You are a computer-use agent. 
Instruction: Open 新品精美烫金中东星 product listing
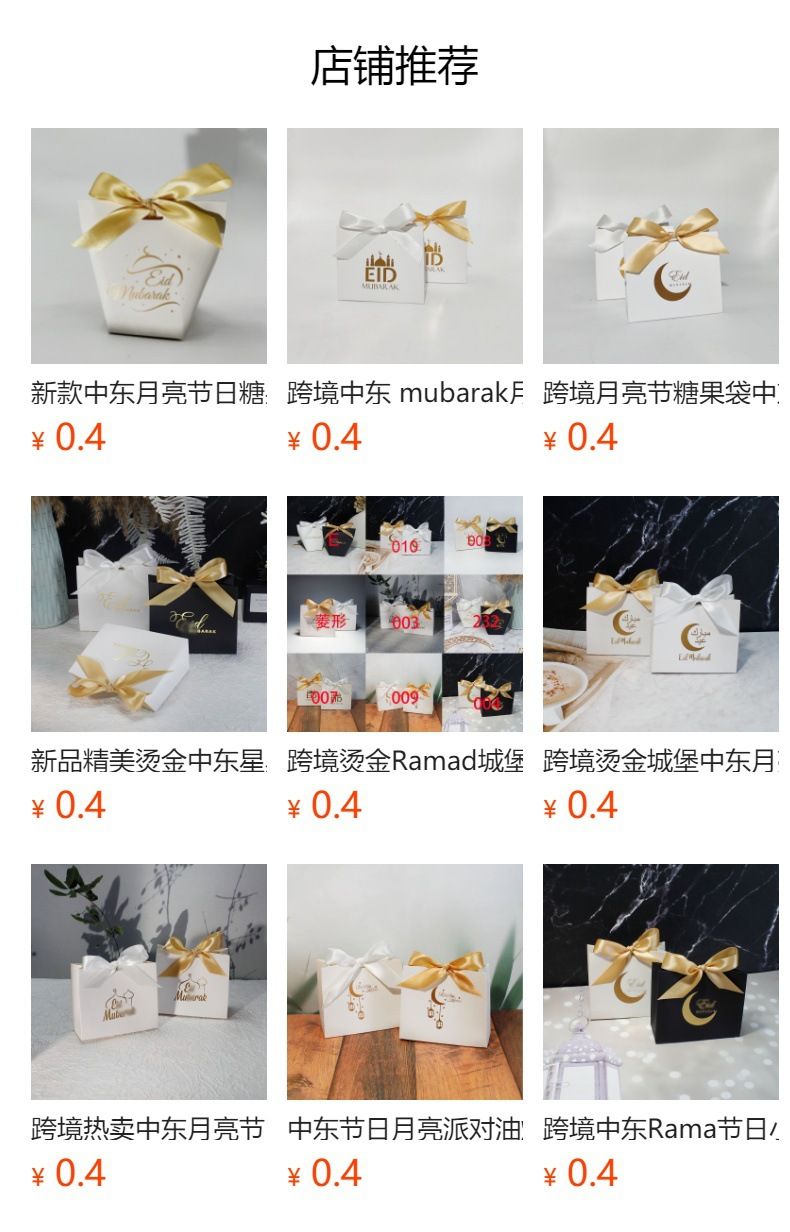tap(149, 660)
